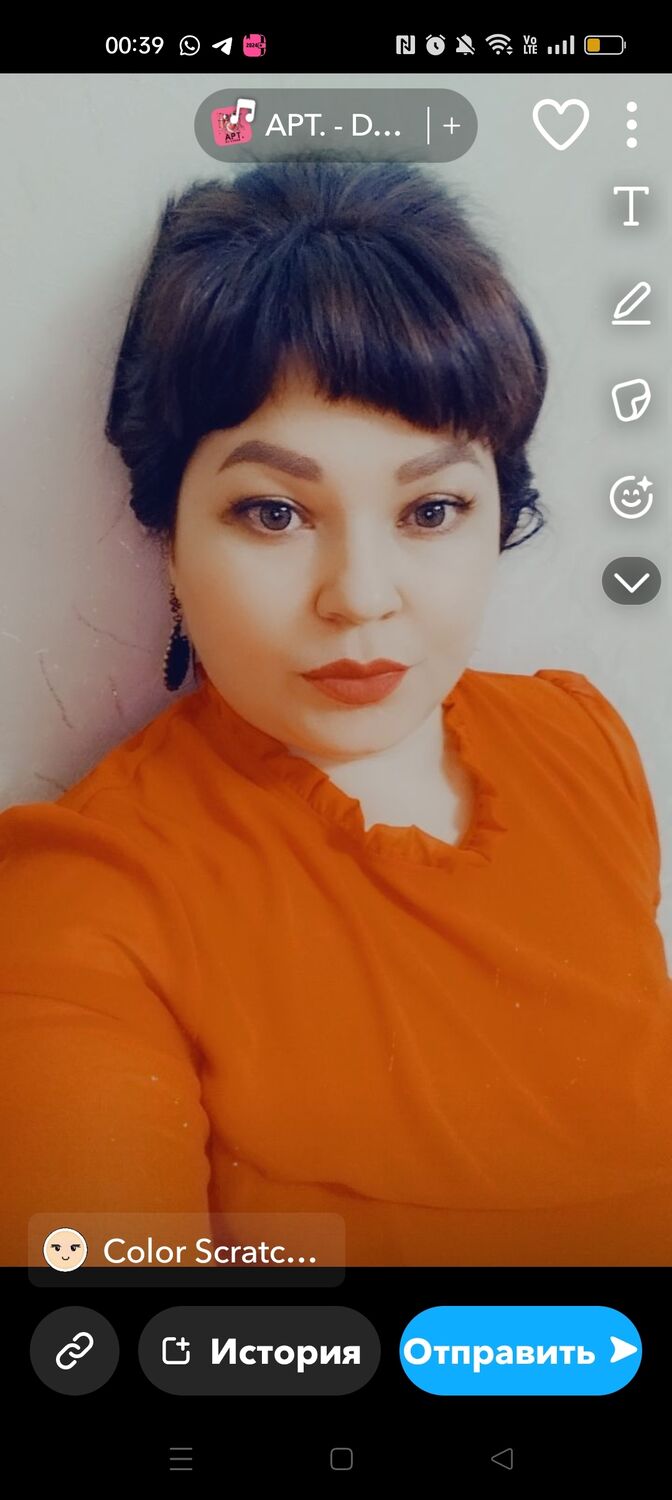Open the sparkle smiley face tool
This screenshot has height=1500, width=672.
pos(631,497)
